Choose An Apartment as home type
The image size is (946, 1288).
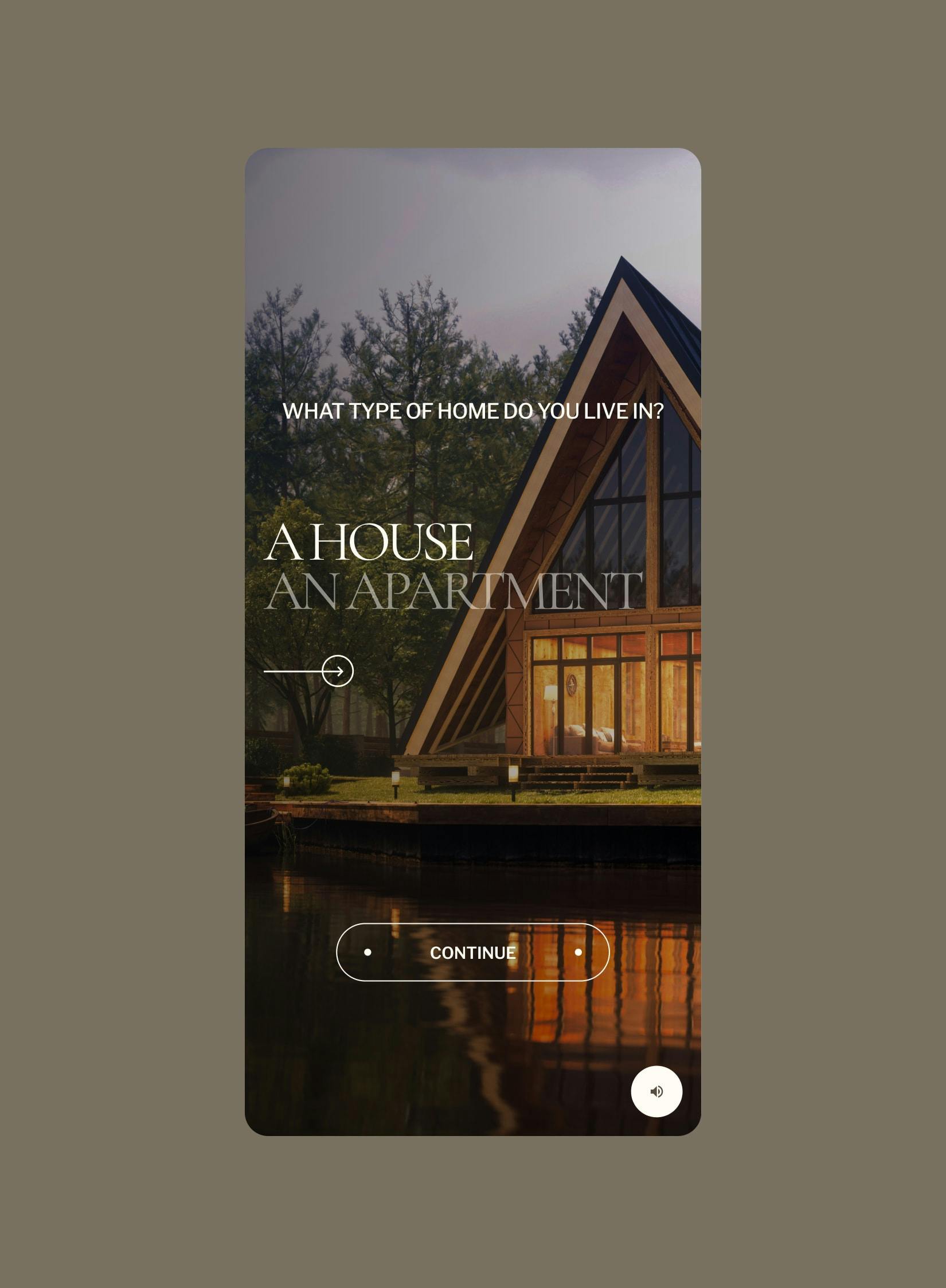tap(453, 591)
